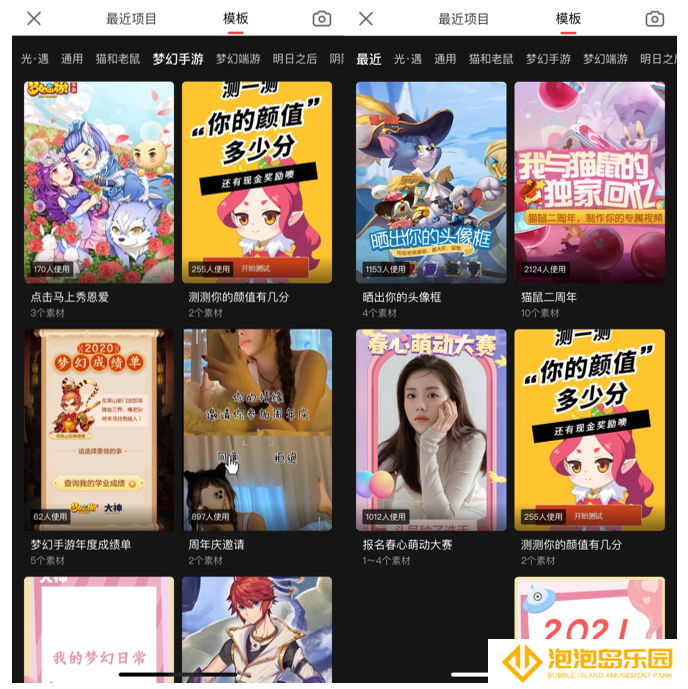Switch to the 最近 category tab

pyautogui.click(x=369, y=59)
